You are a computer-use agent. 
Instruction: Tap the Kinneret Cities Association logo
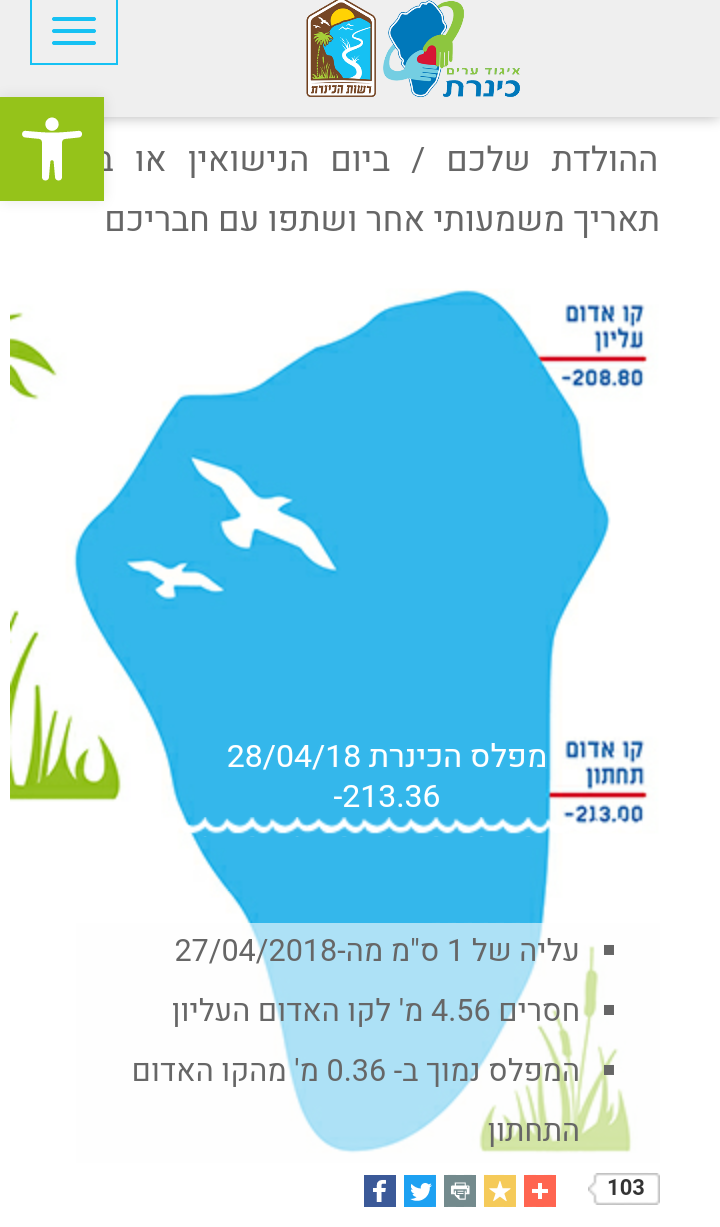pyautogui.click(x=452, y=50)
